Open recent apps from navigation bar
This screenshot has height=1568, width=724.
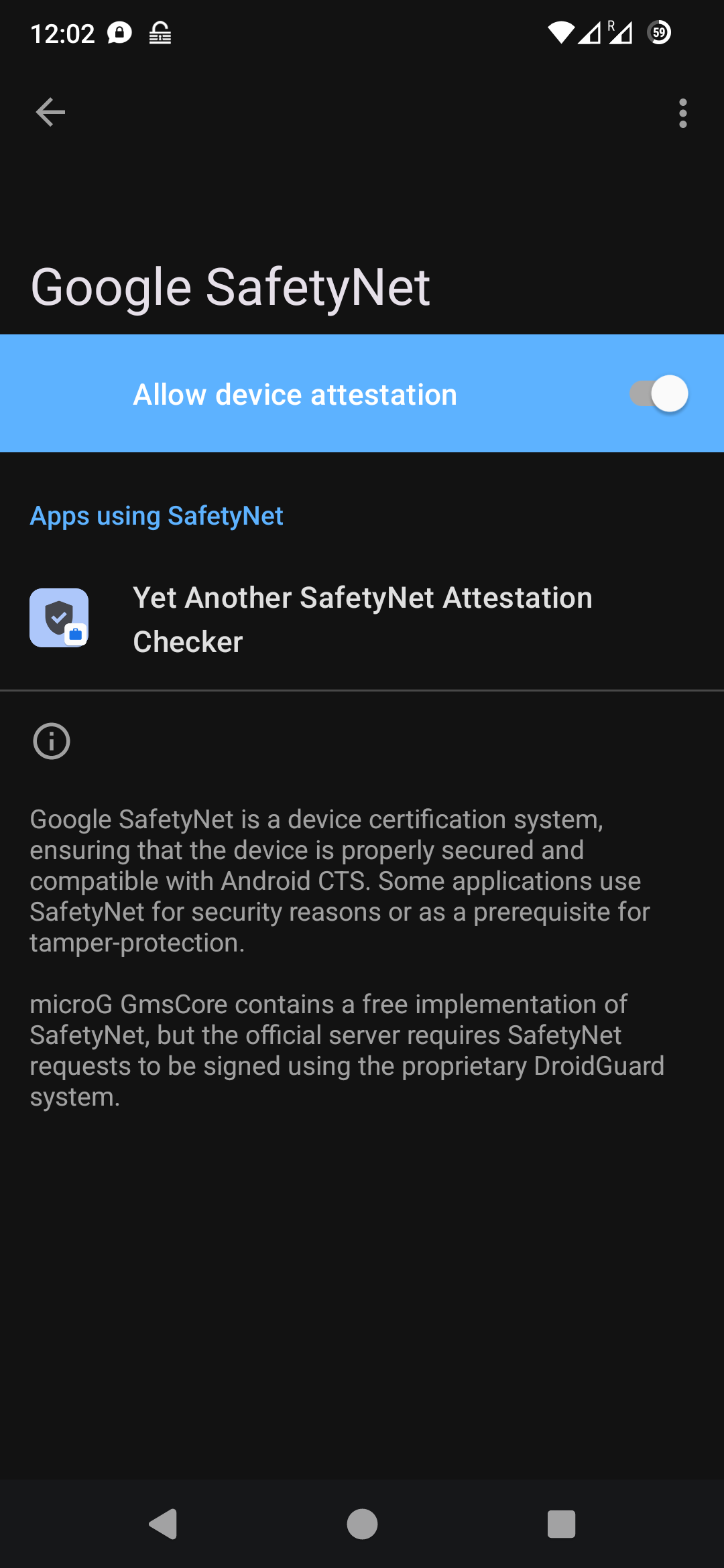561,1524
